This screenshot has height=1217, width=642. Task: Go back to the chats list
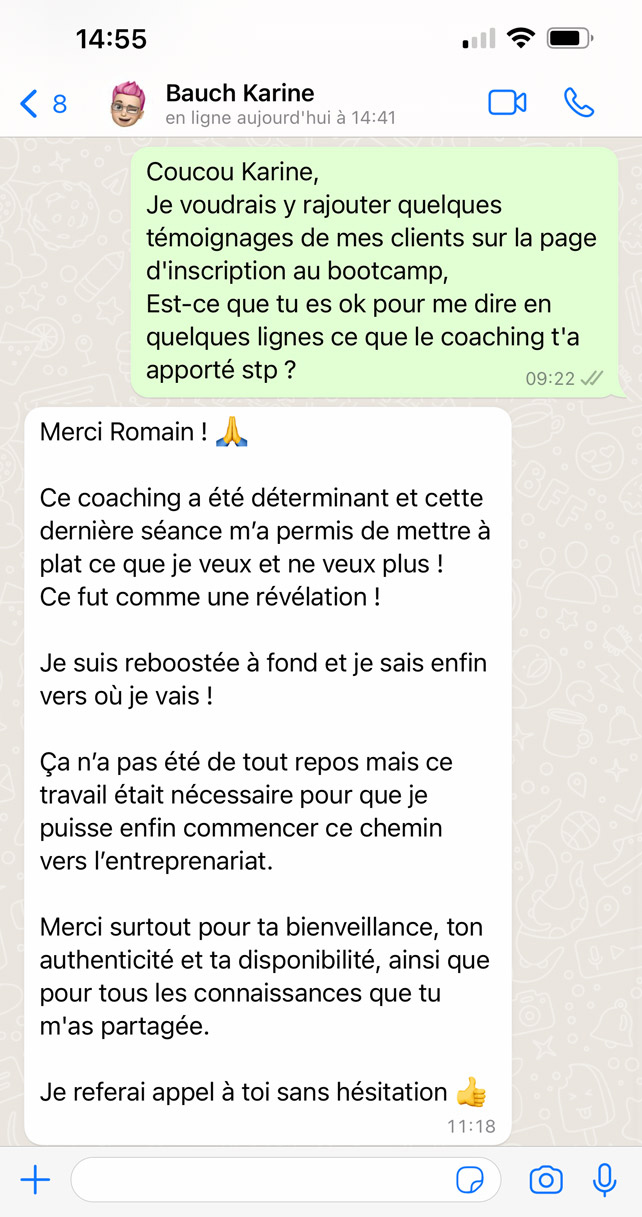tap(42, 104)
